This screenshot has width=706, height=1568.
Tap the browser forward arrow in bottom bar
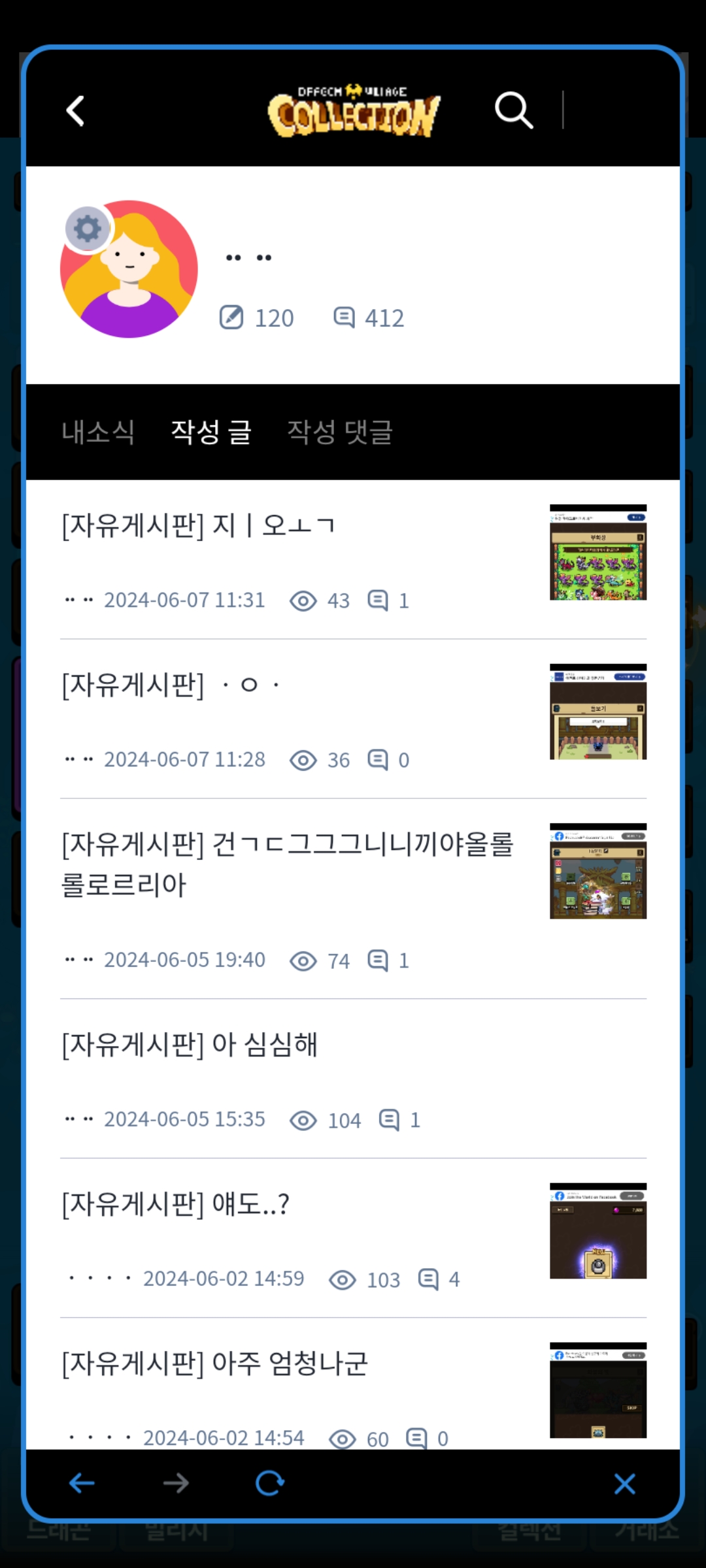click(x=176, y=1483)
